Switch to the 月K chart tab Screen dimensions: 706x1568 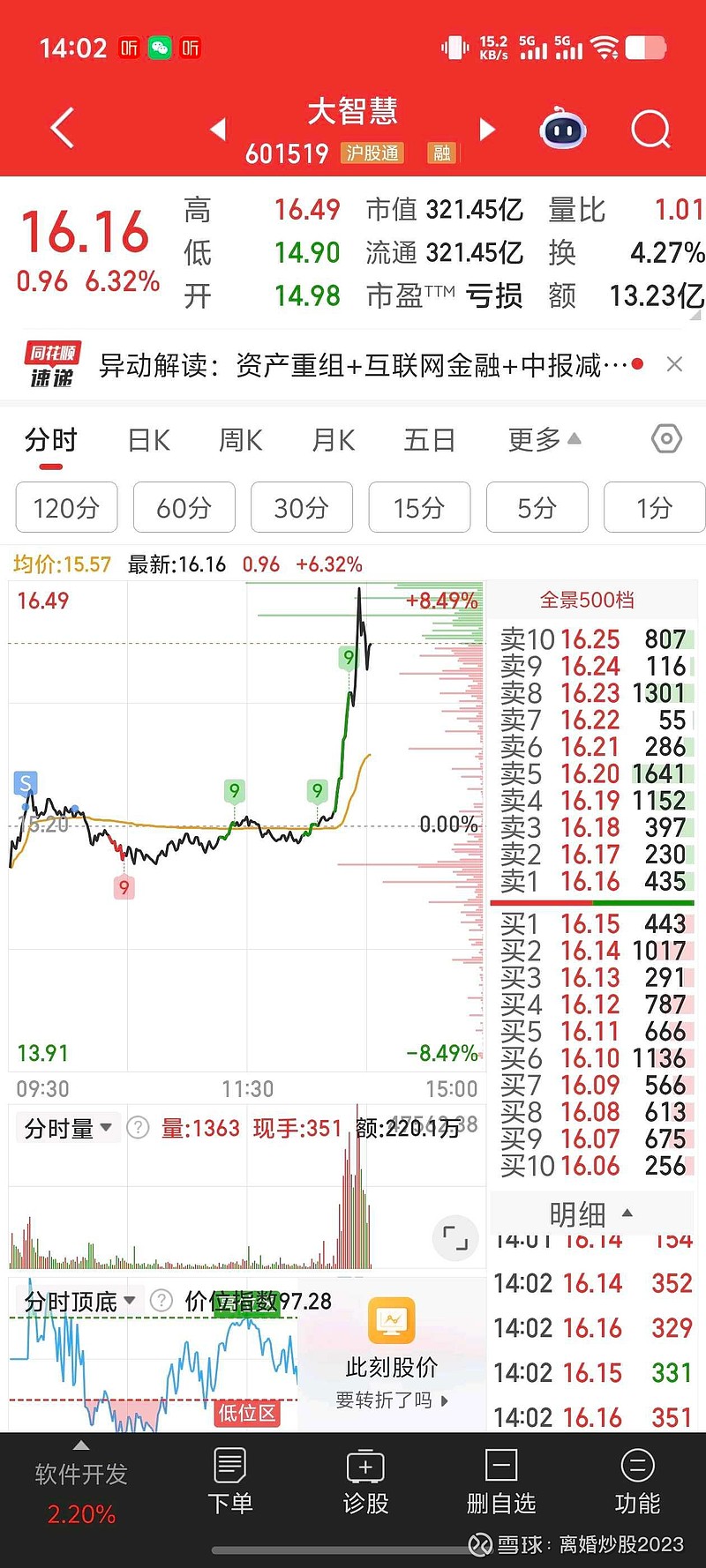[334, 440]
